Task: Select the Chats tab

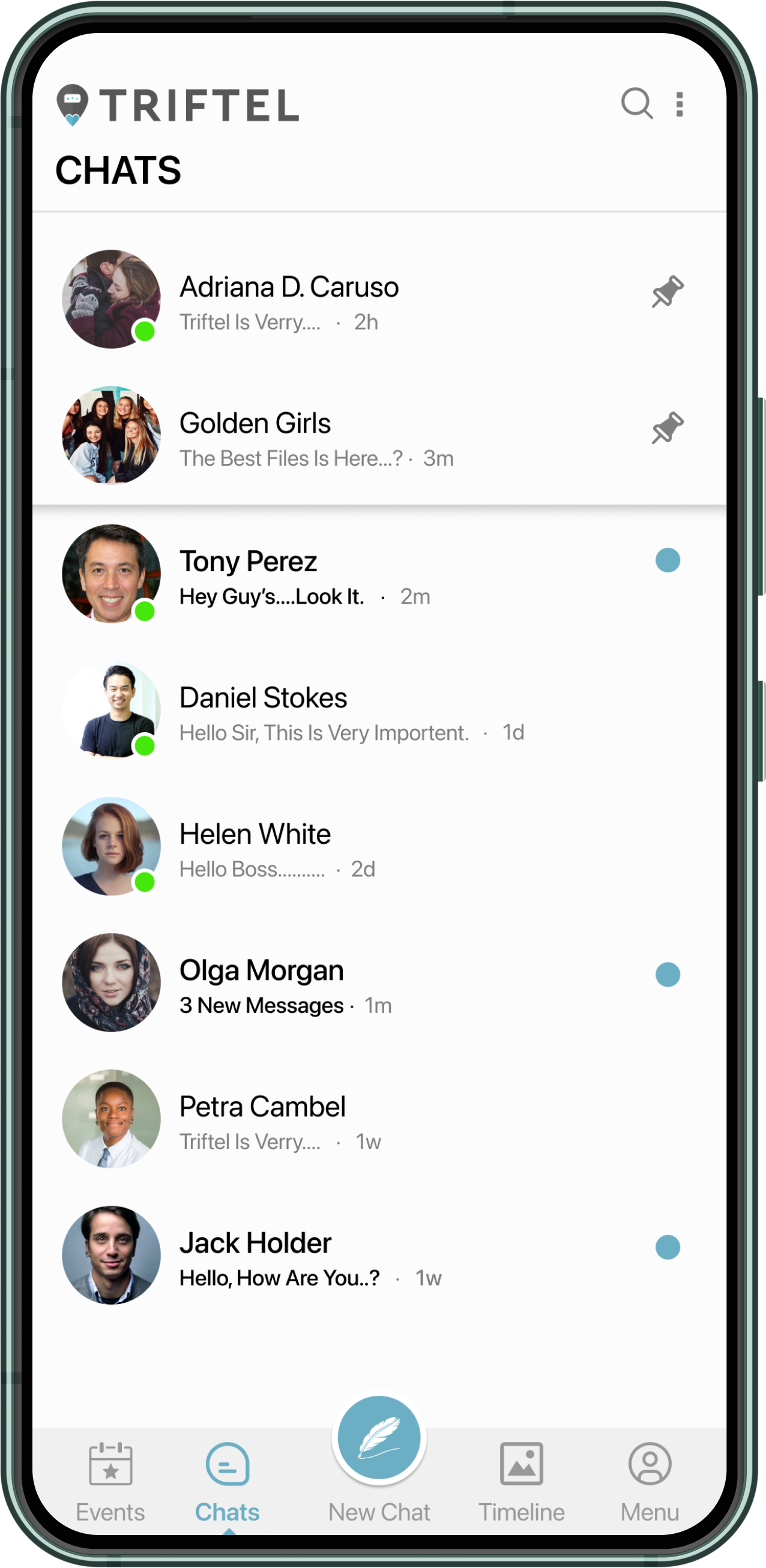Action: tap(227, 1480)
